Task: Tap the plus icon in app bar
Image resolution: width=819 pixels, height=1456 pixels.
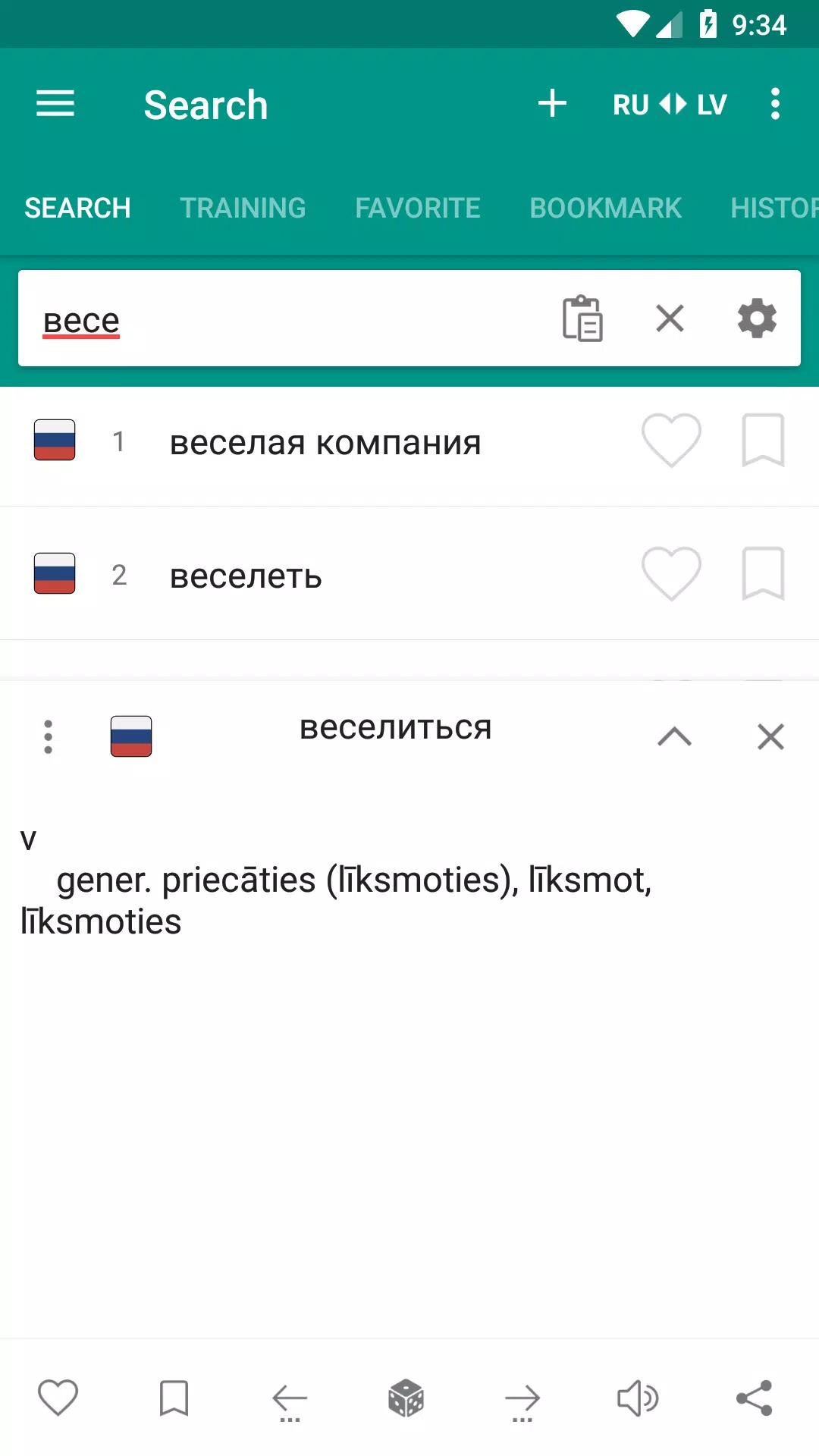Action: point(552,104)
